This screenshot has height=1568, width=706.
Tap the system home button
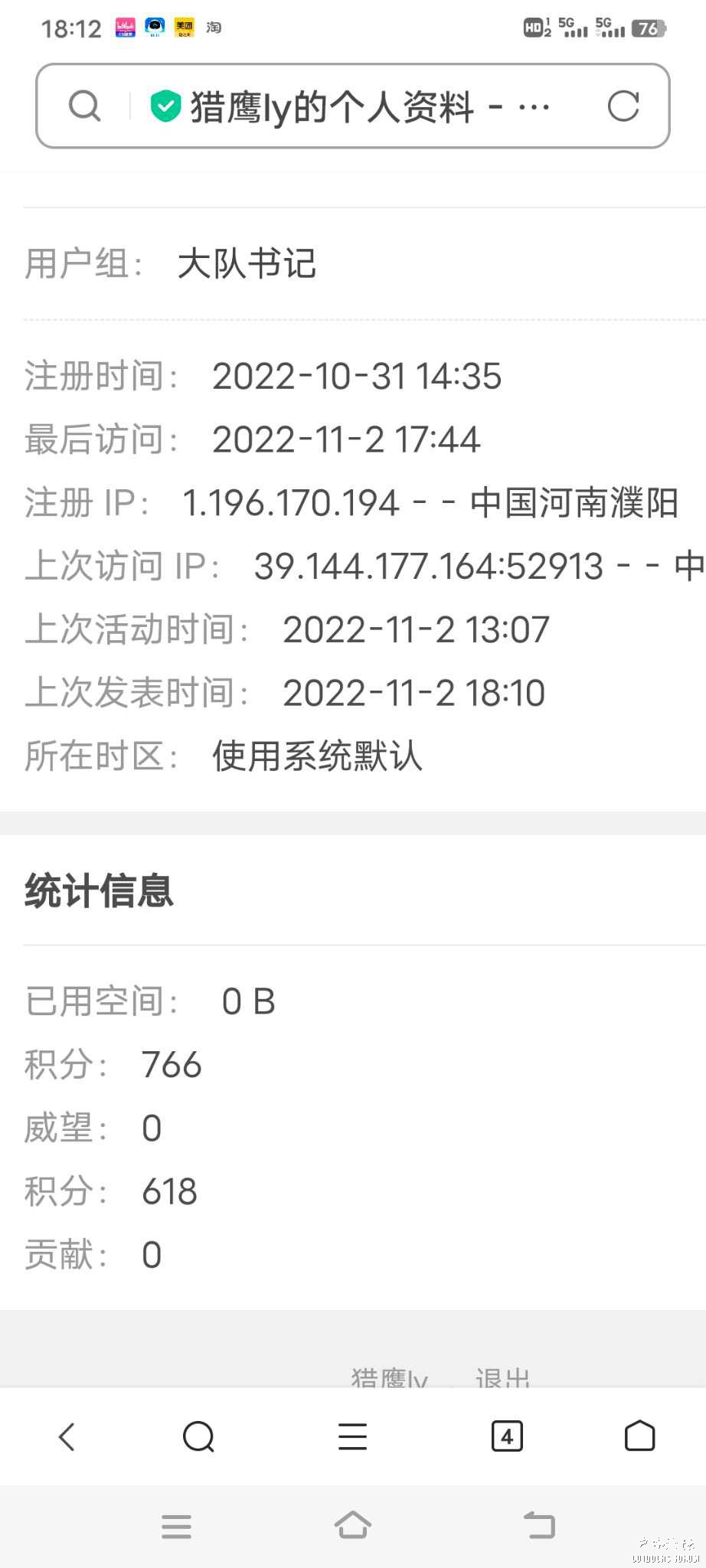[x=352, y=1525]
